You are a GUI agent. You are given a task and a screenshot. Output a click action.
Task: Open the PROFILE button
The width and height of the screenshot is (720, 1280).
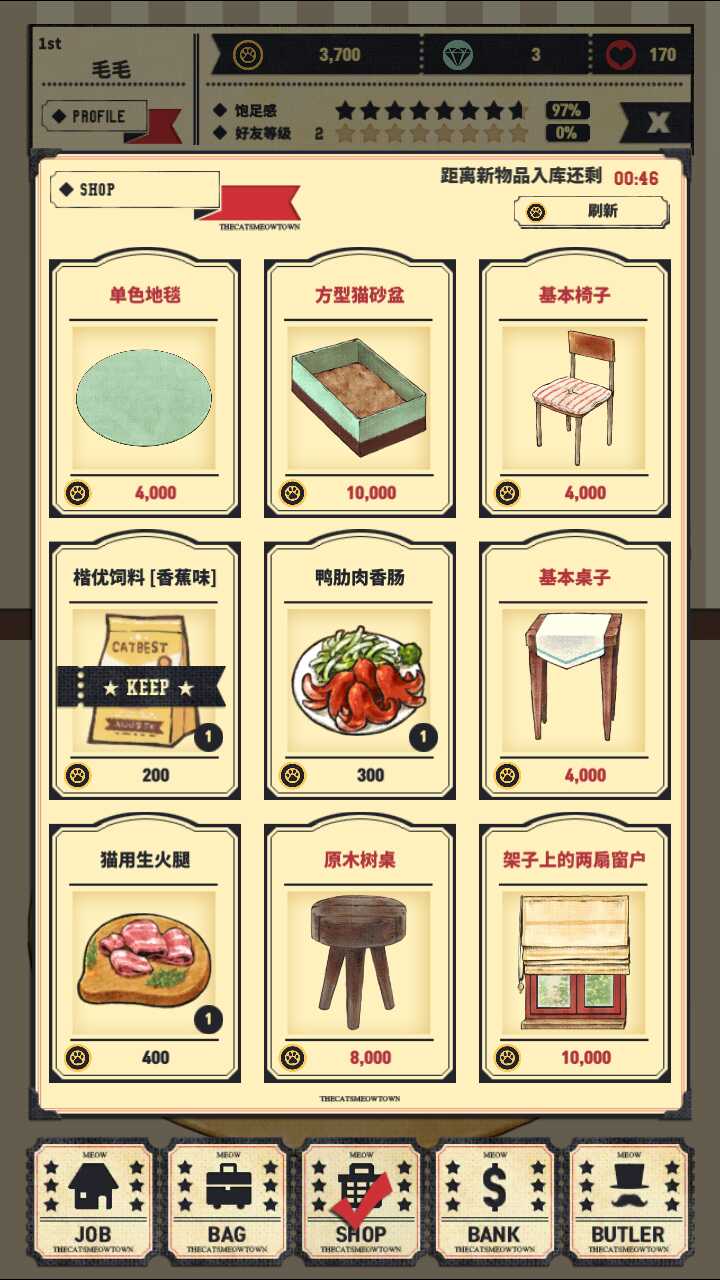(x=95, y=116)
